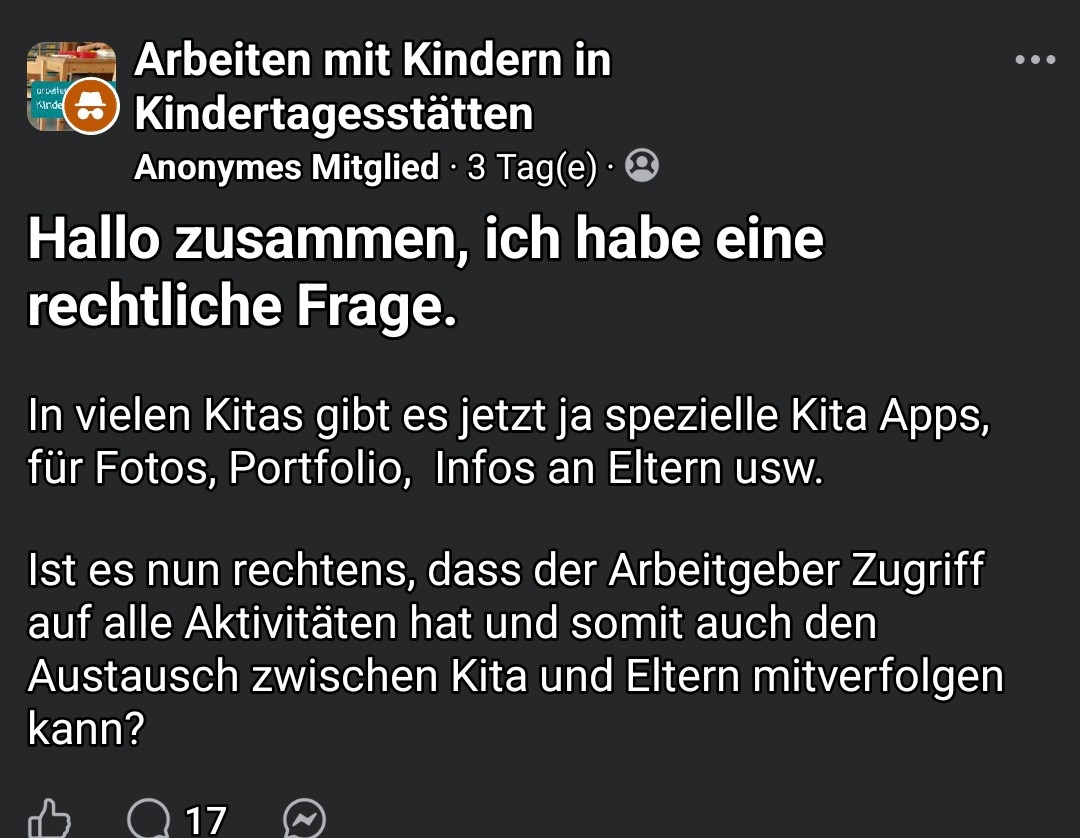Send this post via Messenger
This screenshot has width=1080, height=838.
305,819
